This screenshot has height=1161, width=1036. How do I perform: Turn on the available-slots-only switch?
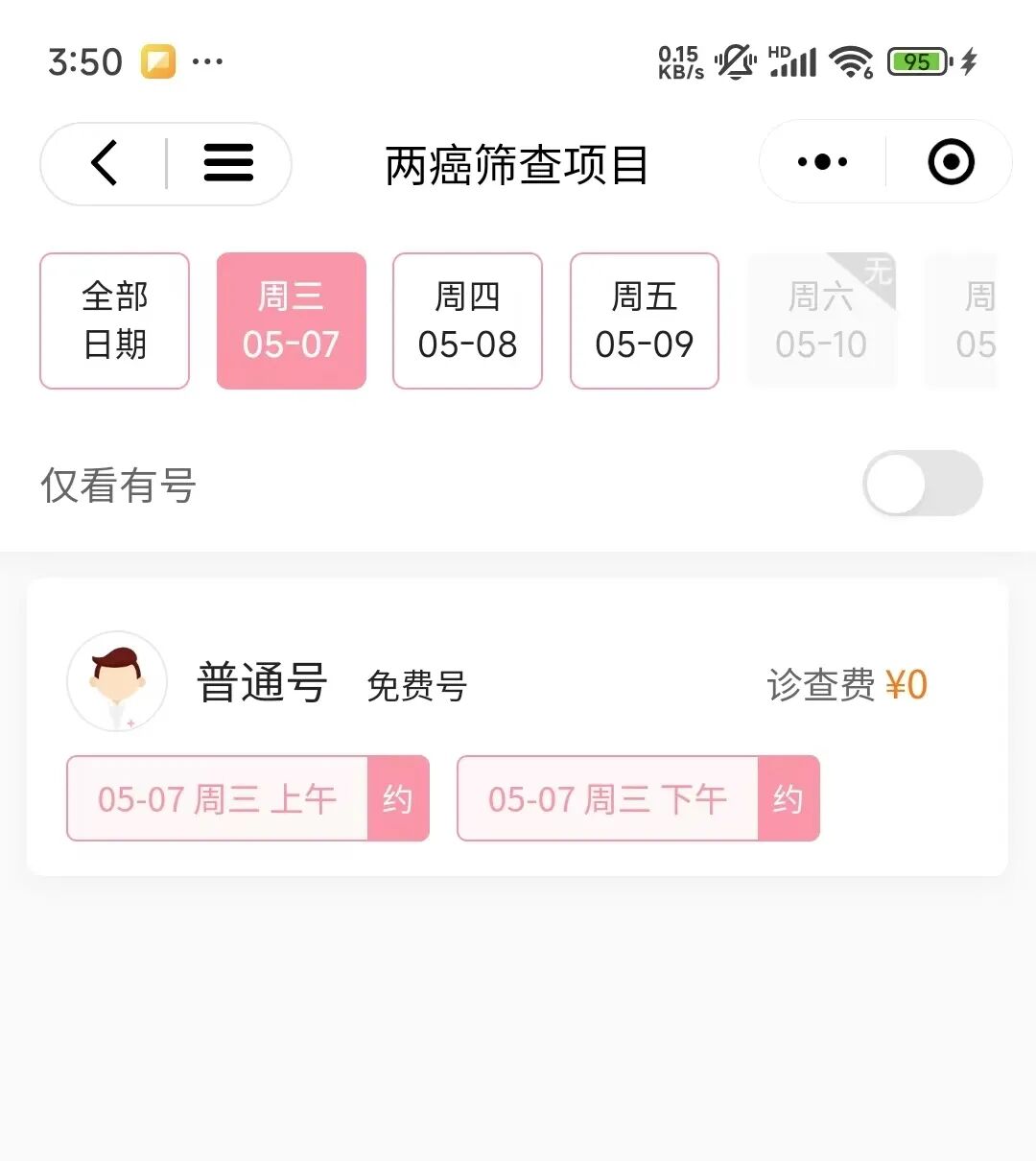(921, 484)
